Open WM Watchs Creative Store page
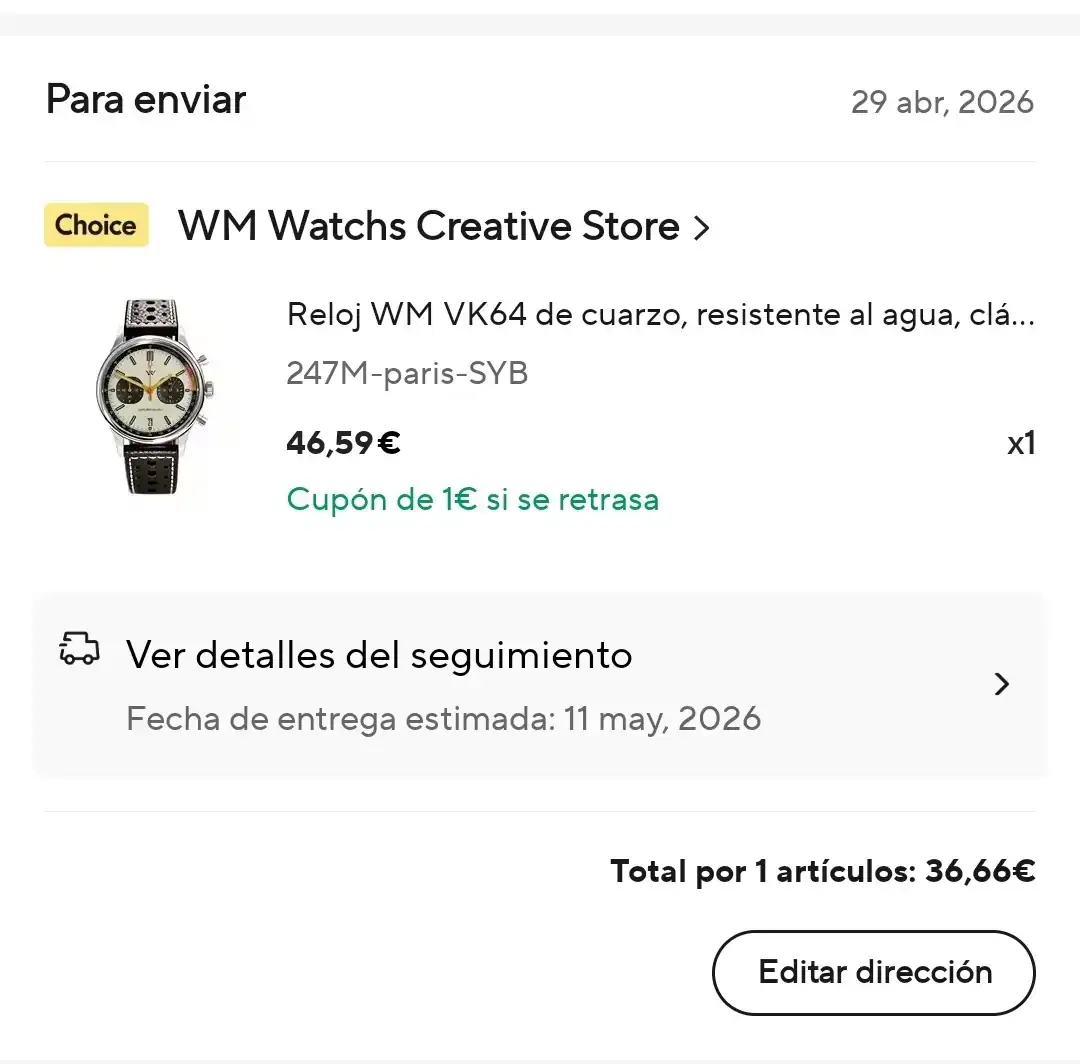 pyautogui.click(x=444, y=226)
